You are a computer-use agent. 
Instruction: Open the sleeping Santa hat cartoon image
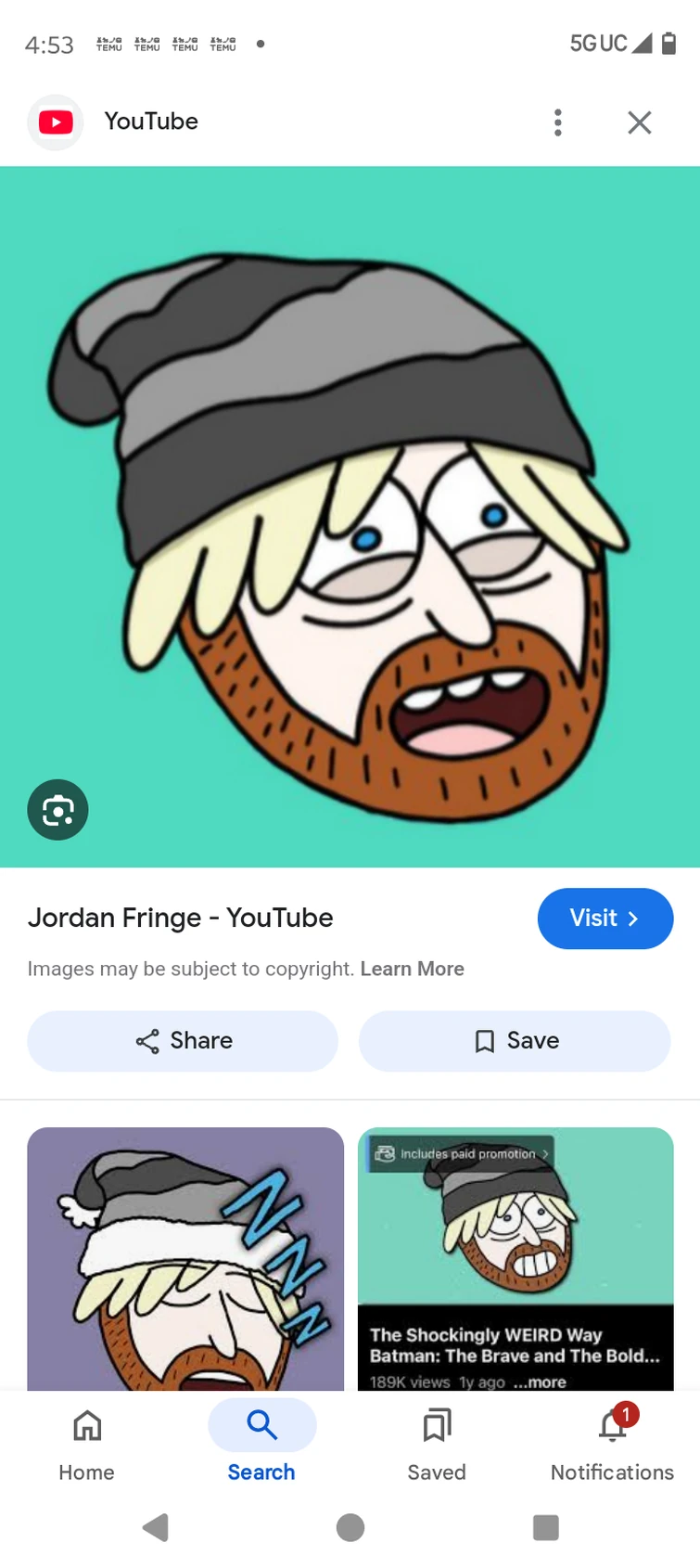coord(185,1258)
